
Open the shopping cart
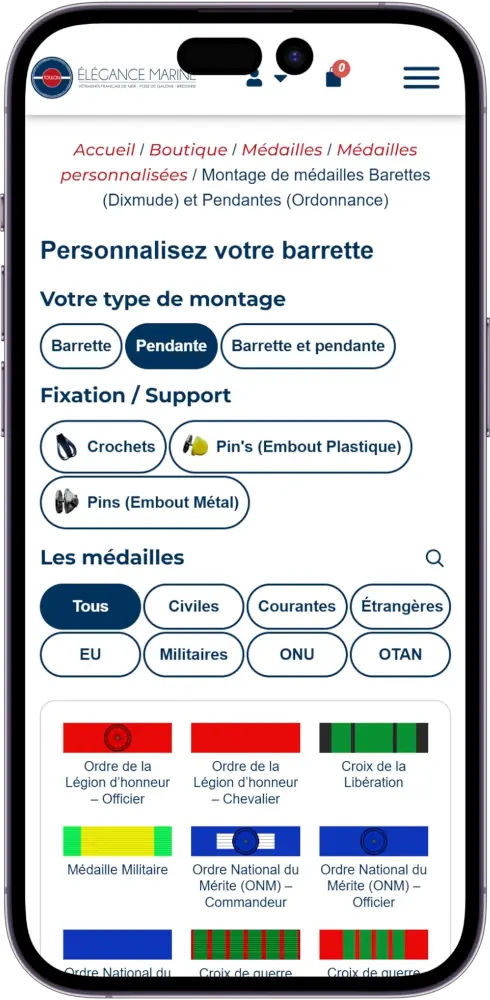click(335, 76)
